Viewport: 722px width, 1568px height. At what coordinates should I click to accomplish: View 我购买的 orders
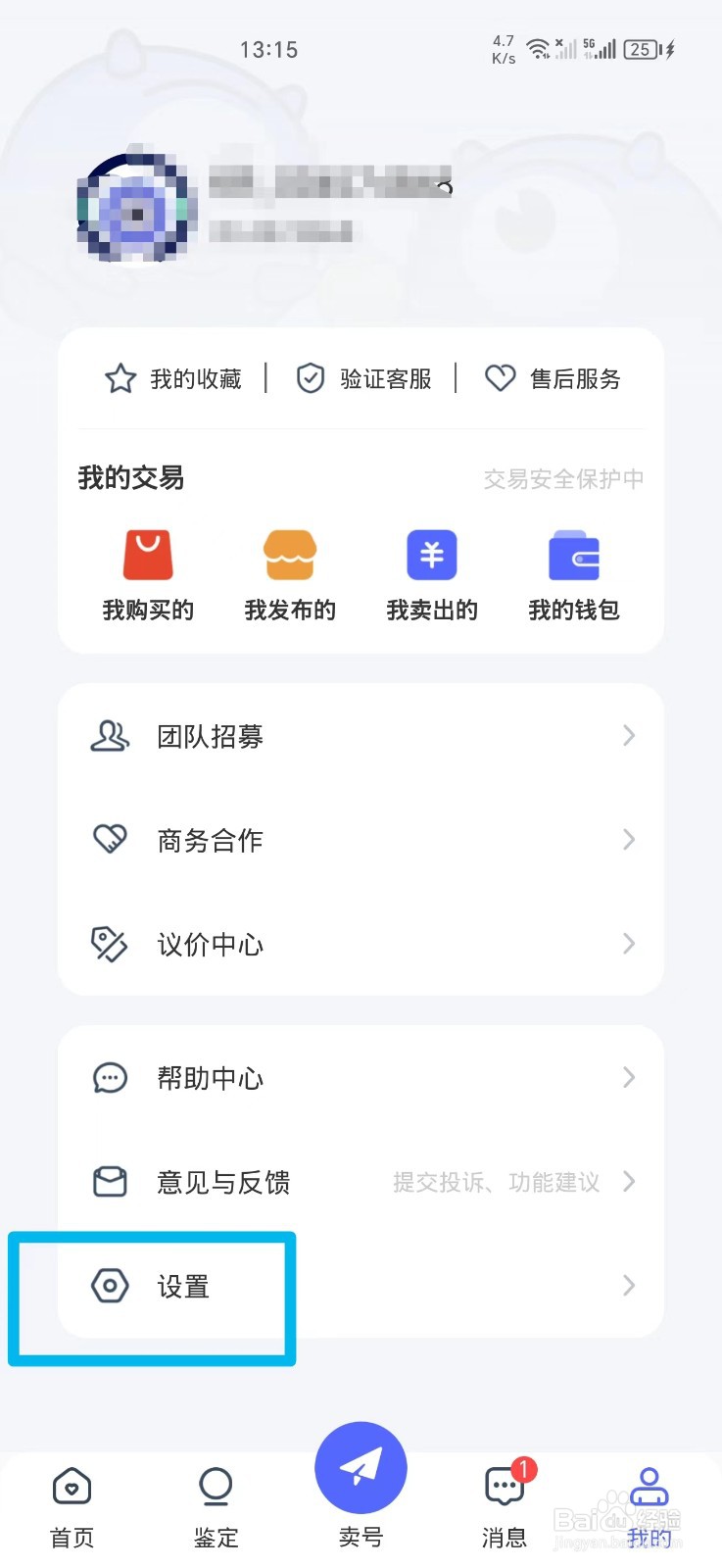[148, 575]
